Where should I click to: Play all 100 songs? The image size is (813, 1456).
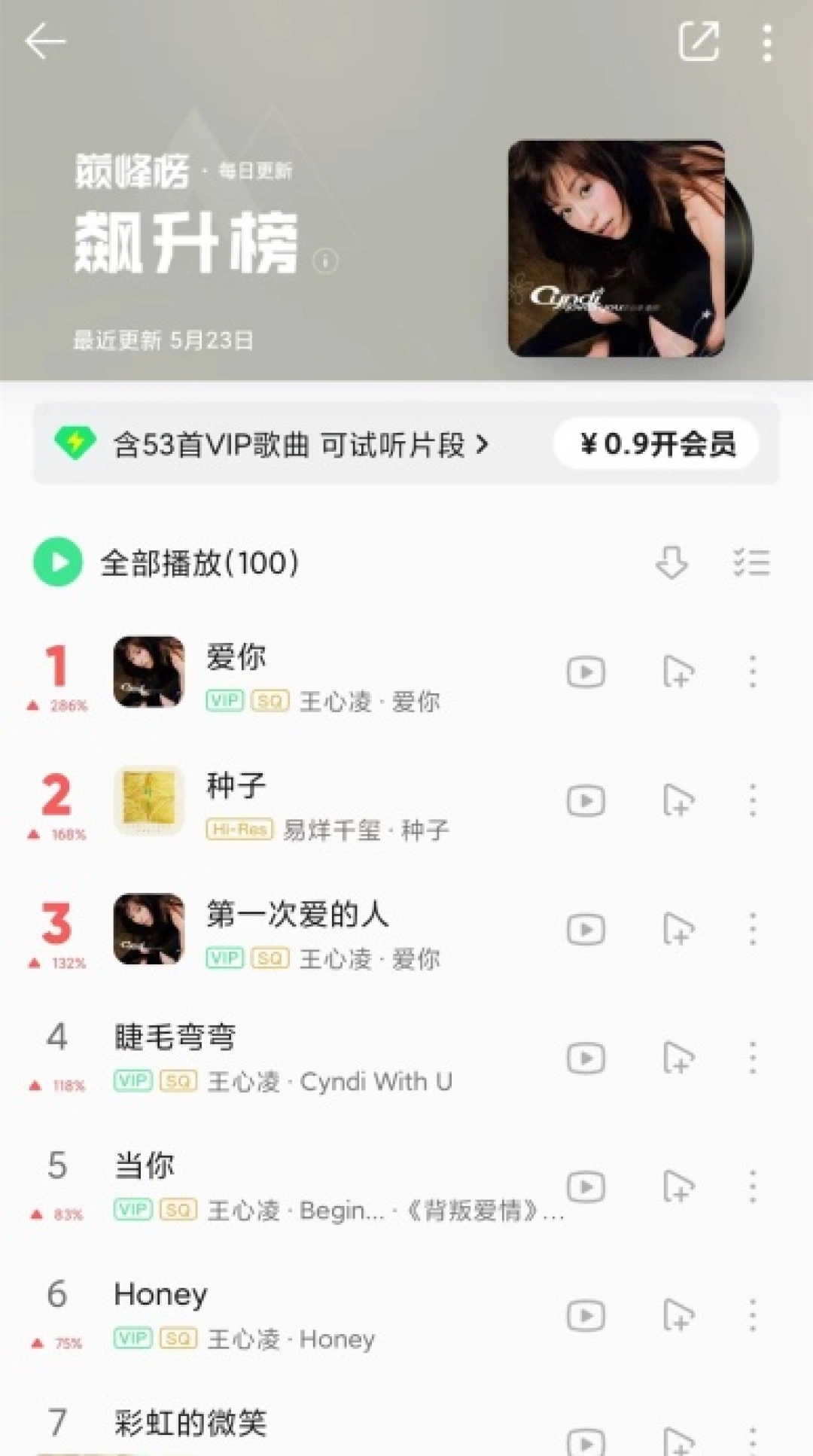(x=57, y=562)
